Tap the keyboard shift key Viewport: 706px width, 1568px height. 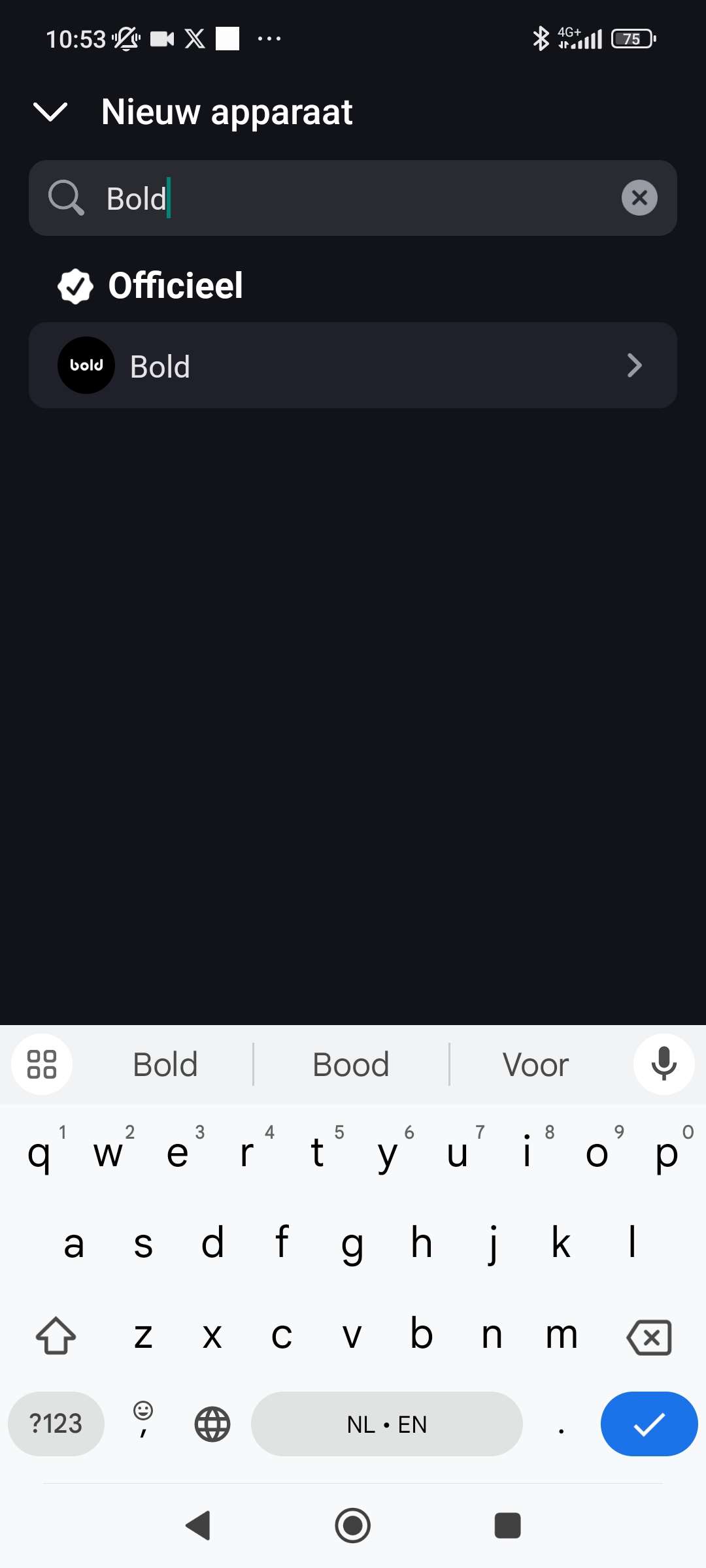tap(56, 1335)
